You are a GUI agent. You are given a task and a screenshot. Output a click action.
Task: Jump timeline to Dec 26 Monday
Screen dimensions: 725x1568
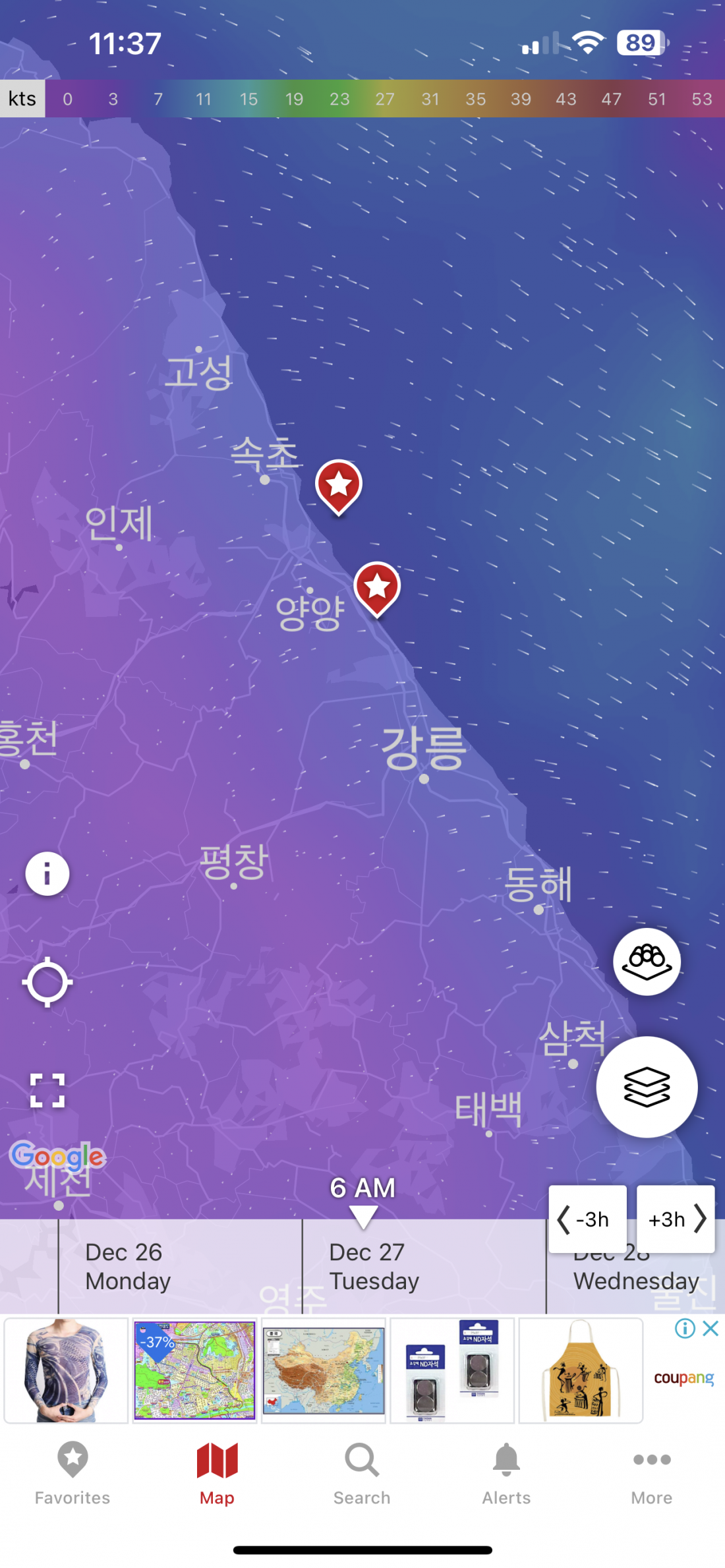129,1266
